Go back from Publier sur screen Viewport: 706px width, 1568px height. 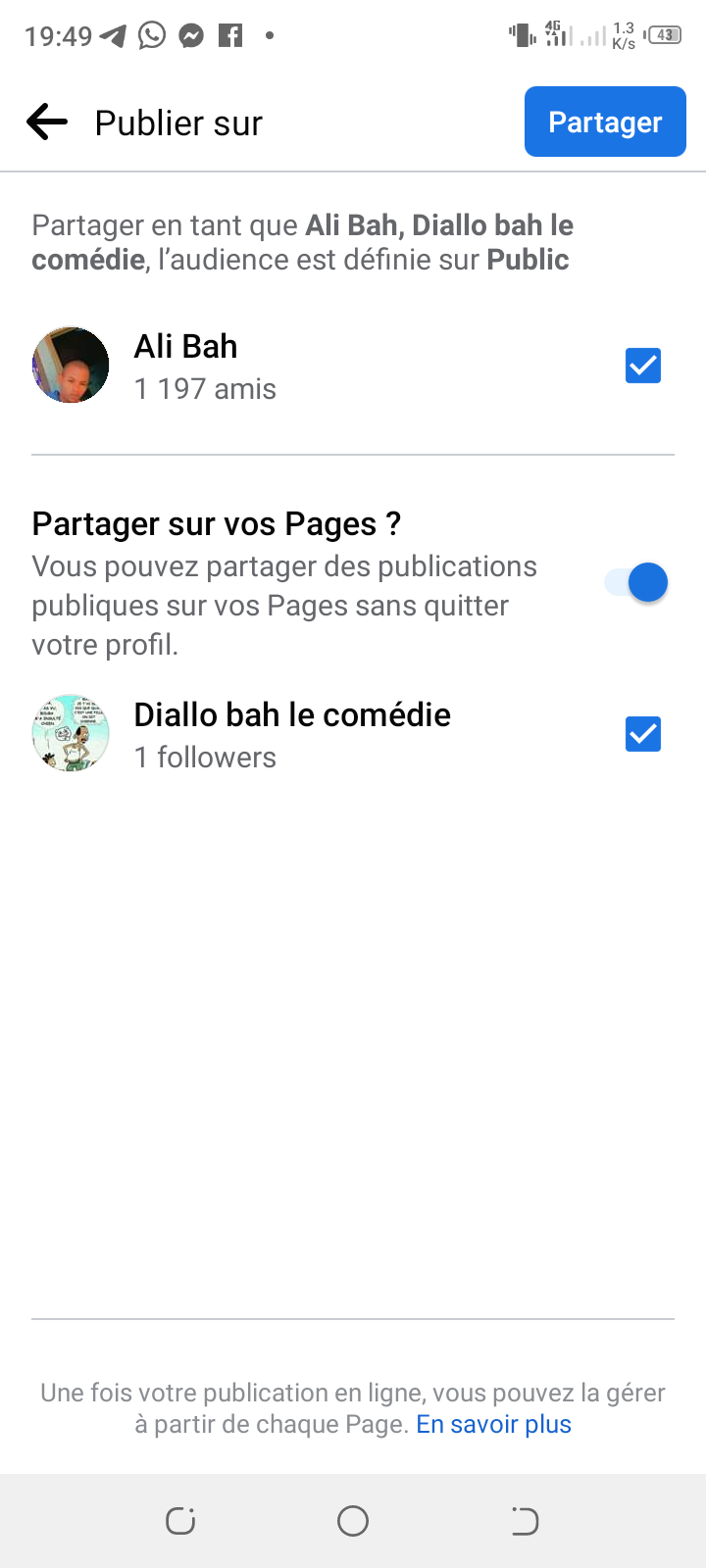(47, 122)
